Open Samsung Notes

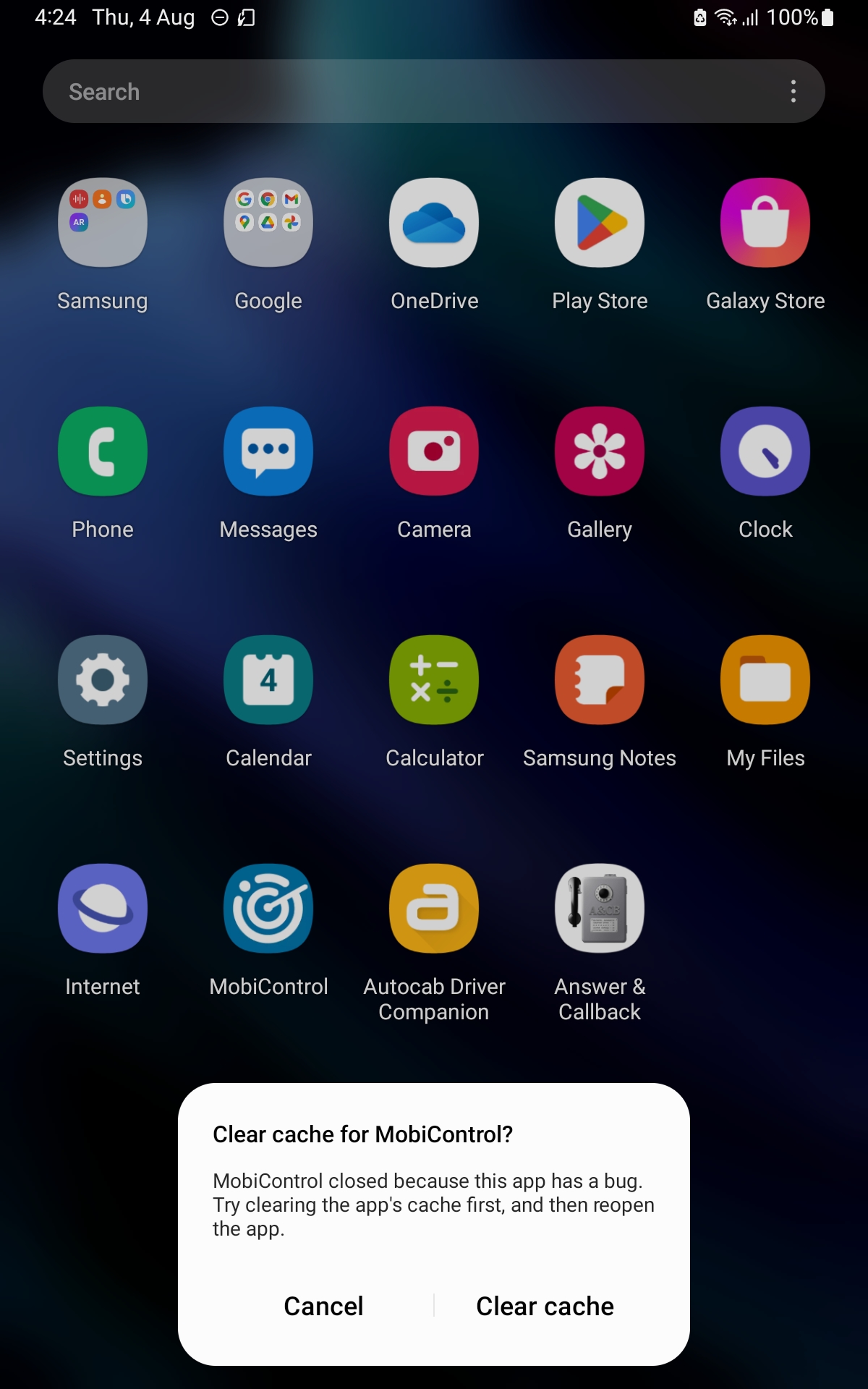(x=599, y=679)
